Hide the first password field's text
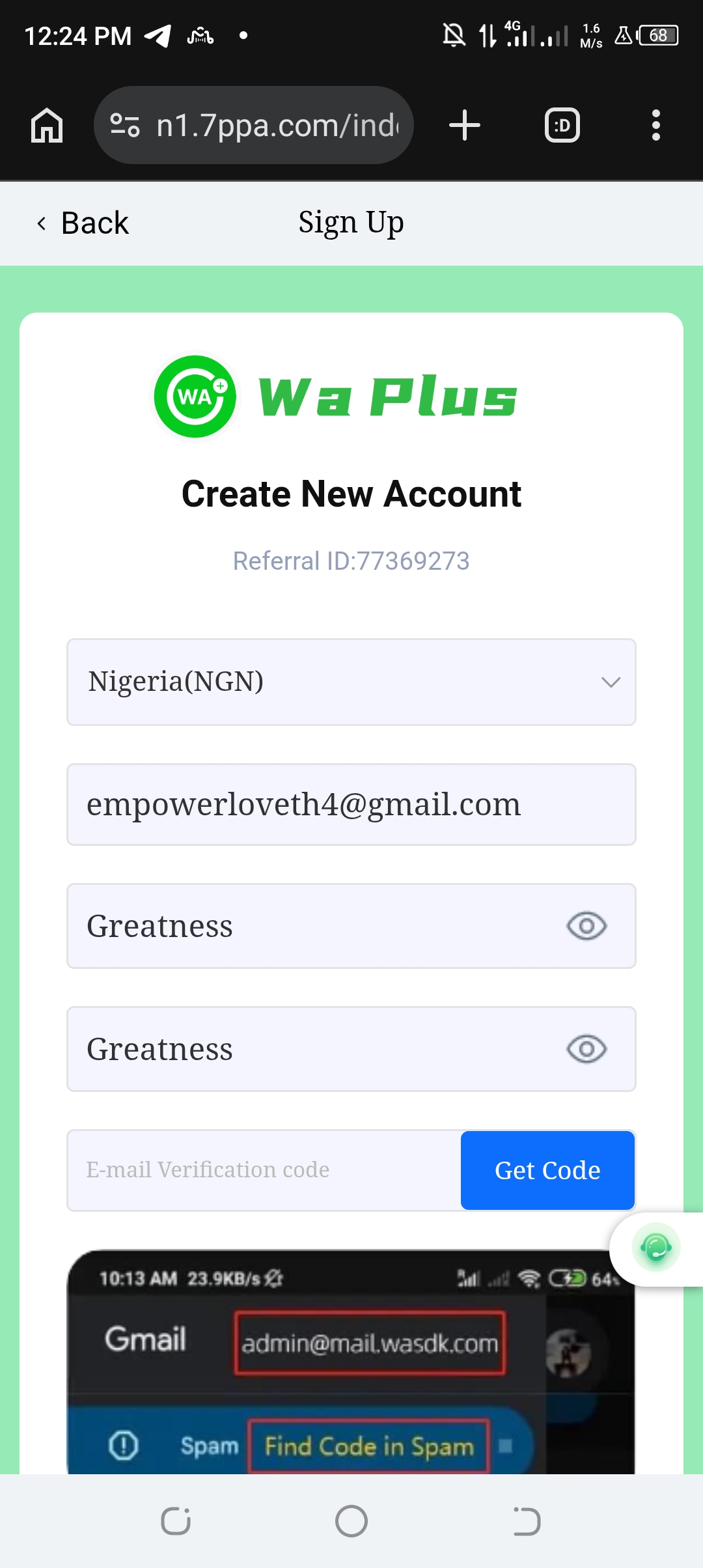Screen dimensions: 703x1568 click(586, 926)
